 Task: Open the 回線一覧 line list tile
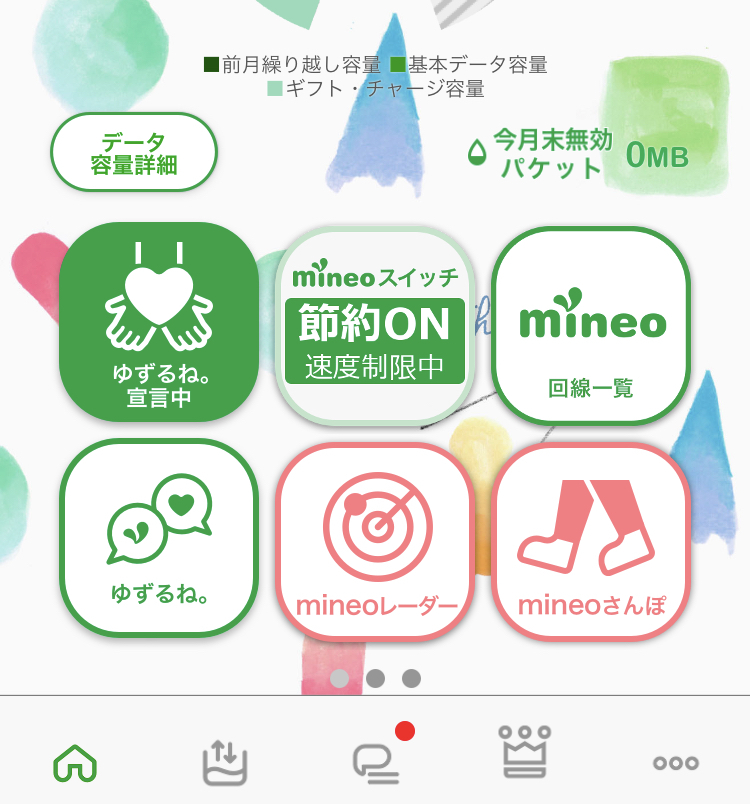591,326
